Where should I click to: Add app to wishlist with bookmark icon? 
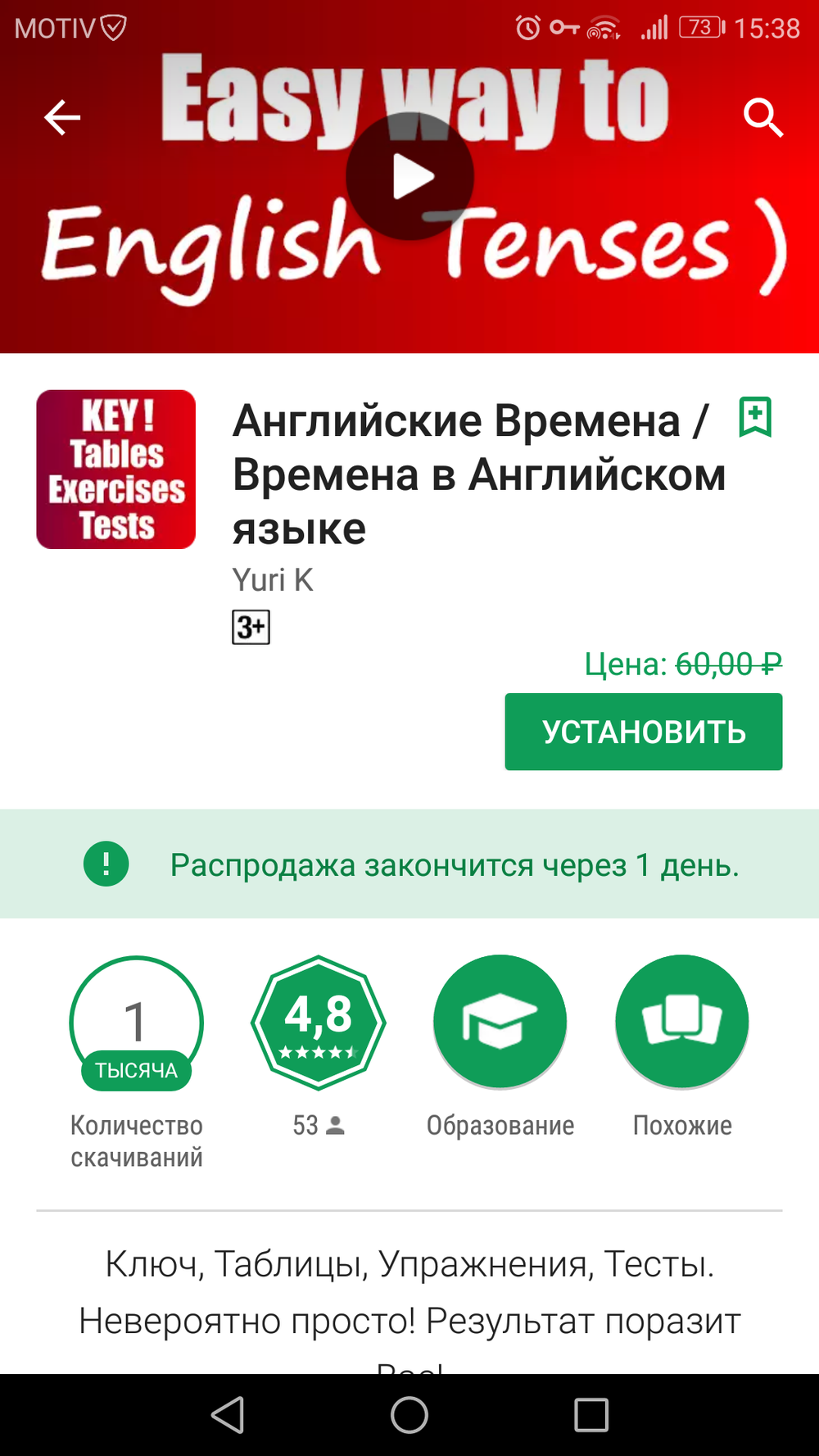pyautogui.click(x=755, y=417)
